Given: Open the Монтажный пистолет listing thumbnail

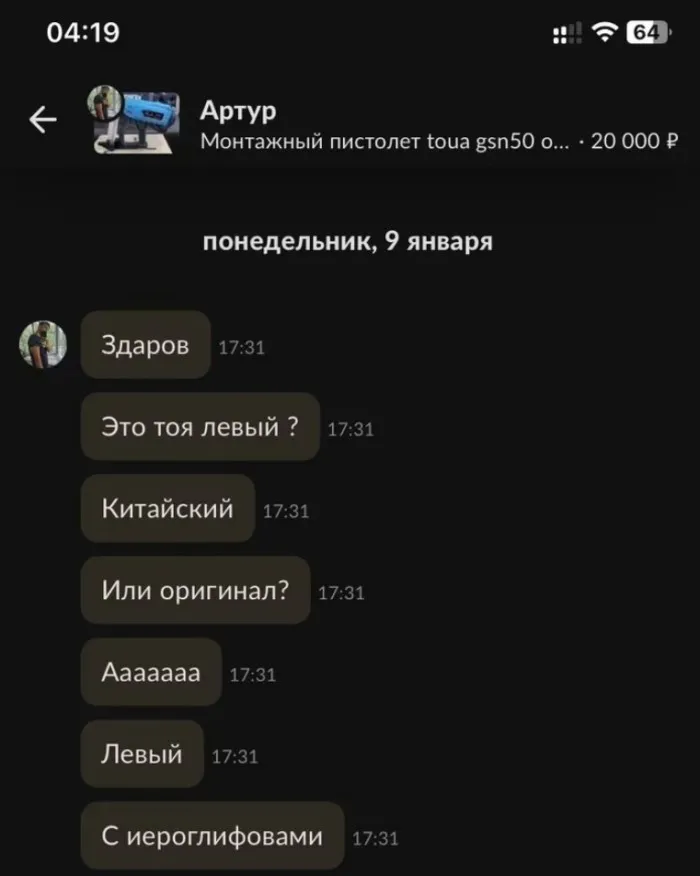Looking at the screenshot, I should click(140, 122).
